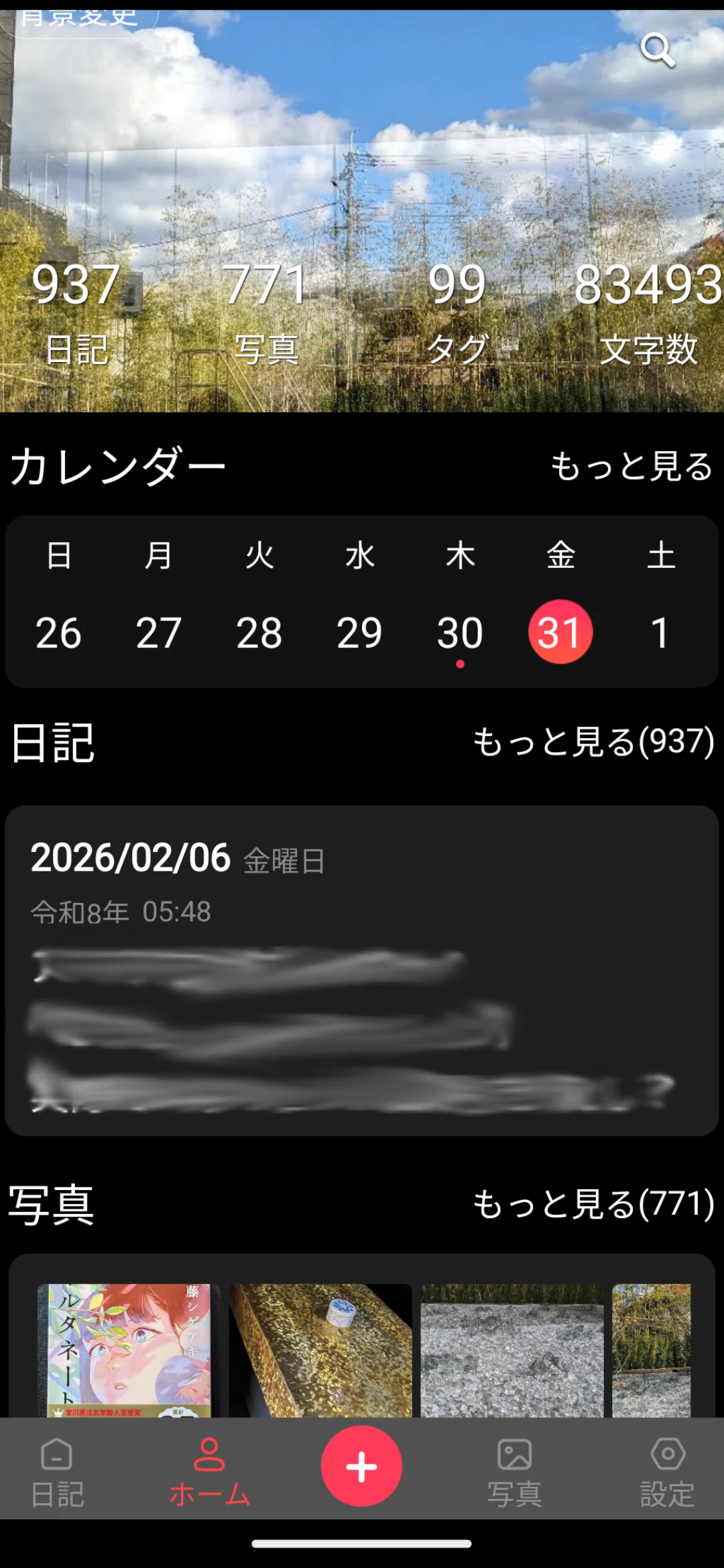Open もっと見る(771) for photos
Viewport: 724px width, 1568px height.
click(594, 1204)
